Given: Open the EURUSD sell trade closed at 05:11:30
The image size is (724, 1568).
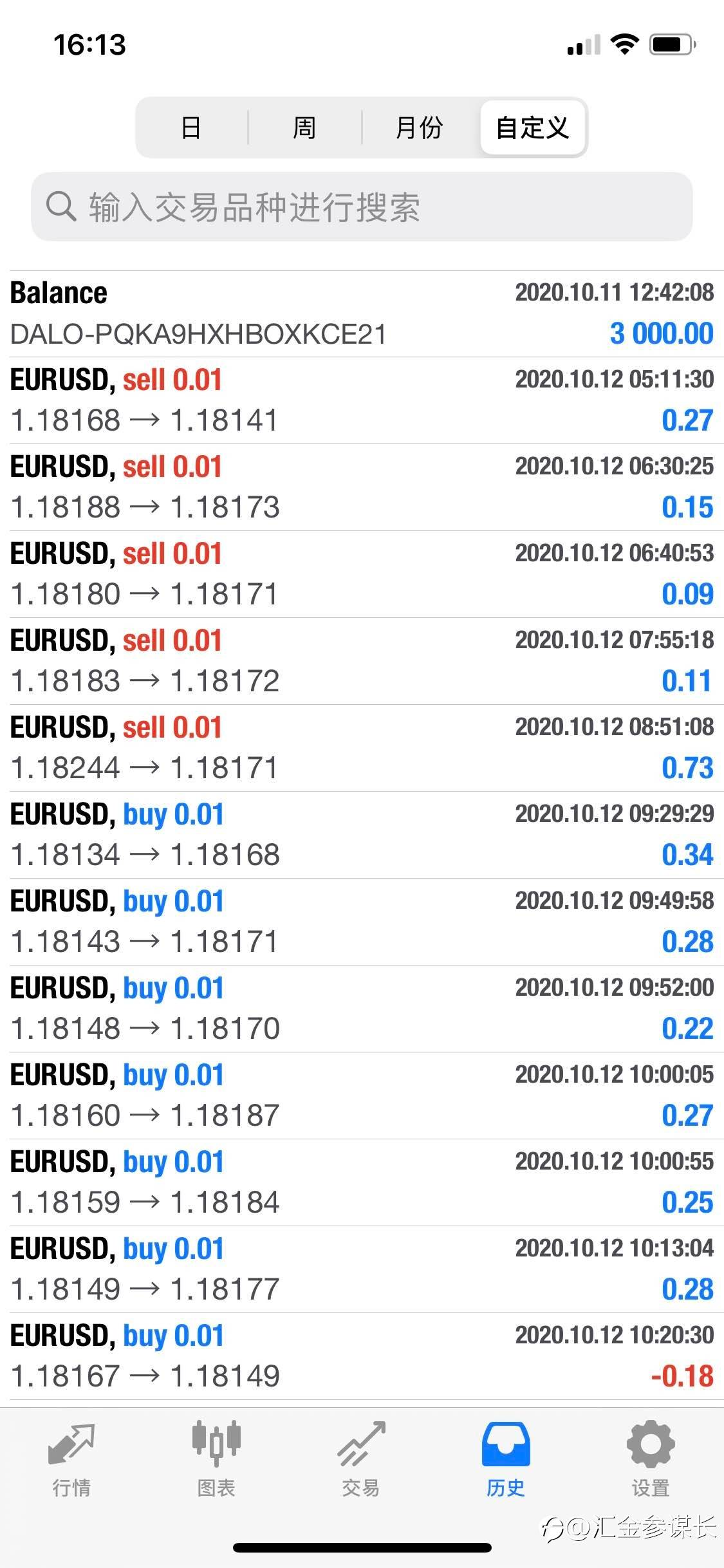Looking at the screenshot, I should 362,400.
